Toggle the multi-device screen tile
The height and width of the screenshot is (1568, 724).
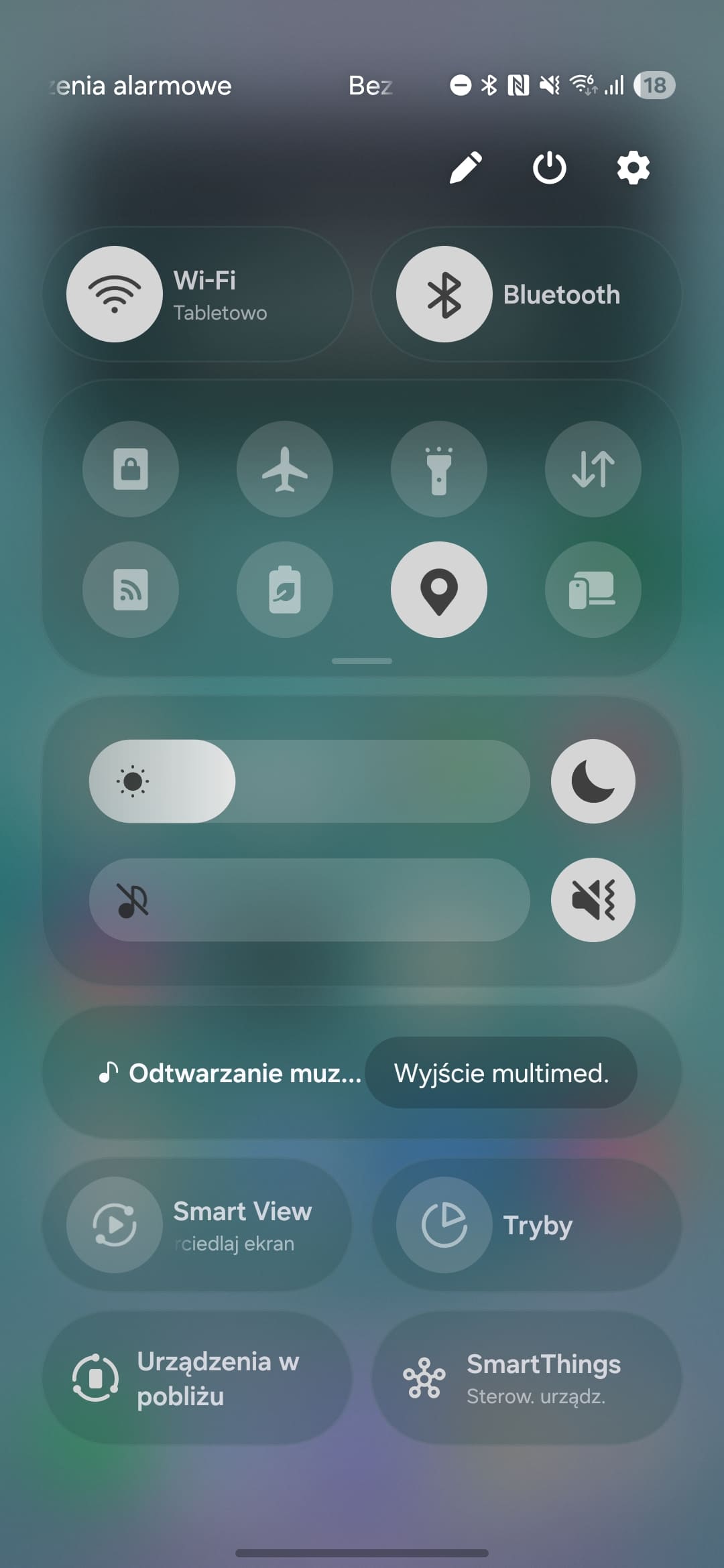click(593, 590)
